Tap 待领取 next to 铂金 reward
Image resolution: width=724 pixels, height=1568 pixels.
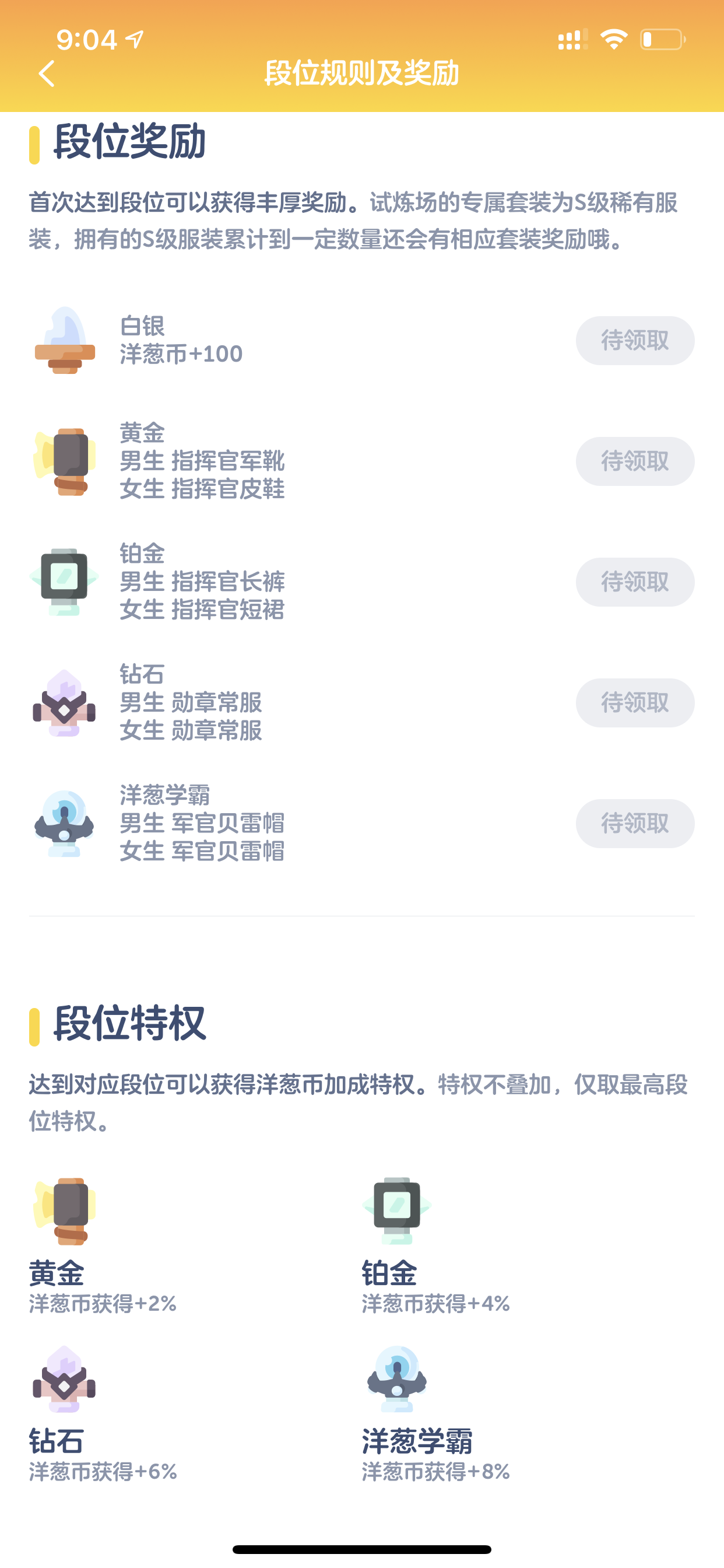click(635, 582)
